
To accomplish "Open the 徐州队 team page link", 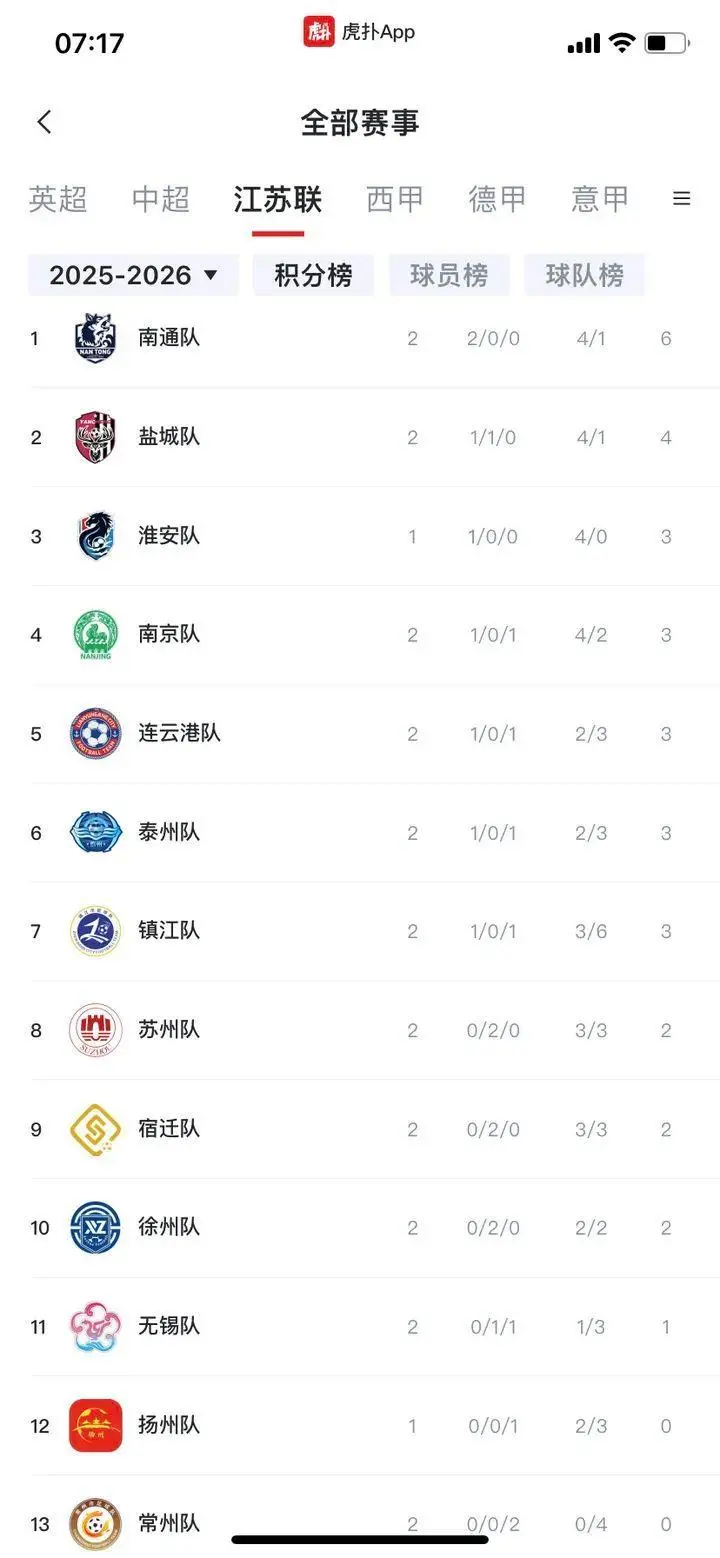I will pyautogui.click(x=167, y=1227).
